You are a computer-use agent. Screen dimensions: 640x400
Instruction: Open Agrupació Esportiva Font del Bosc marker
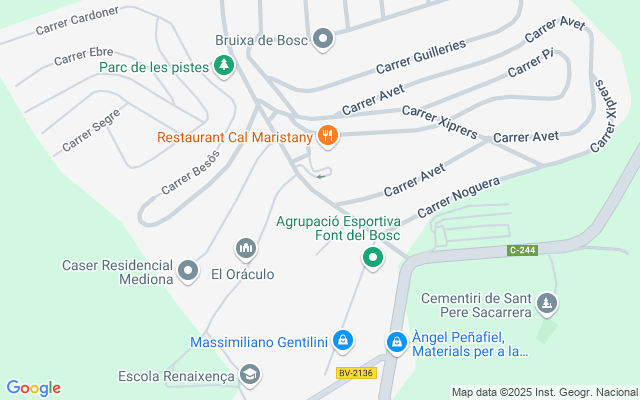click(373, 258)
